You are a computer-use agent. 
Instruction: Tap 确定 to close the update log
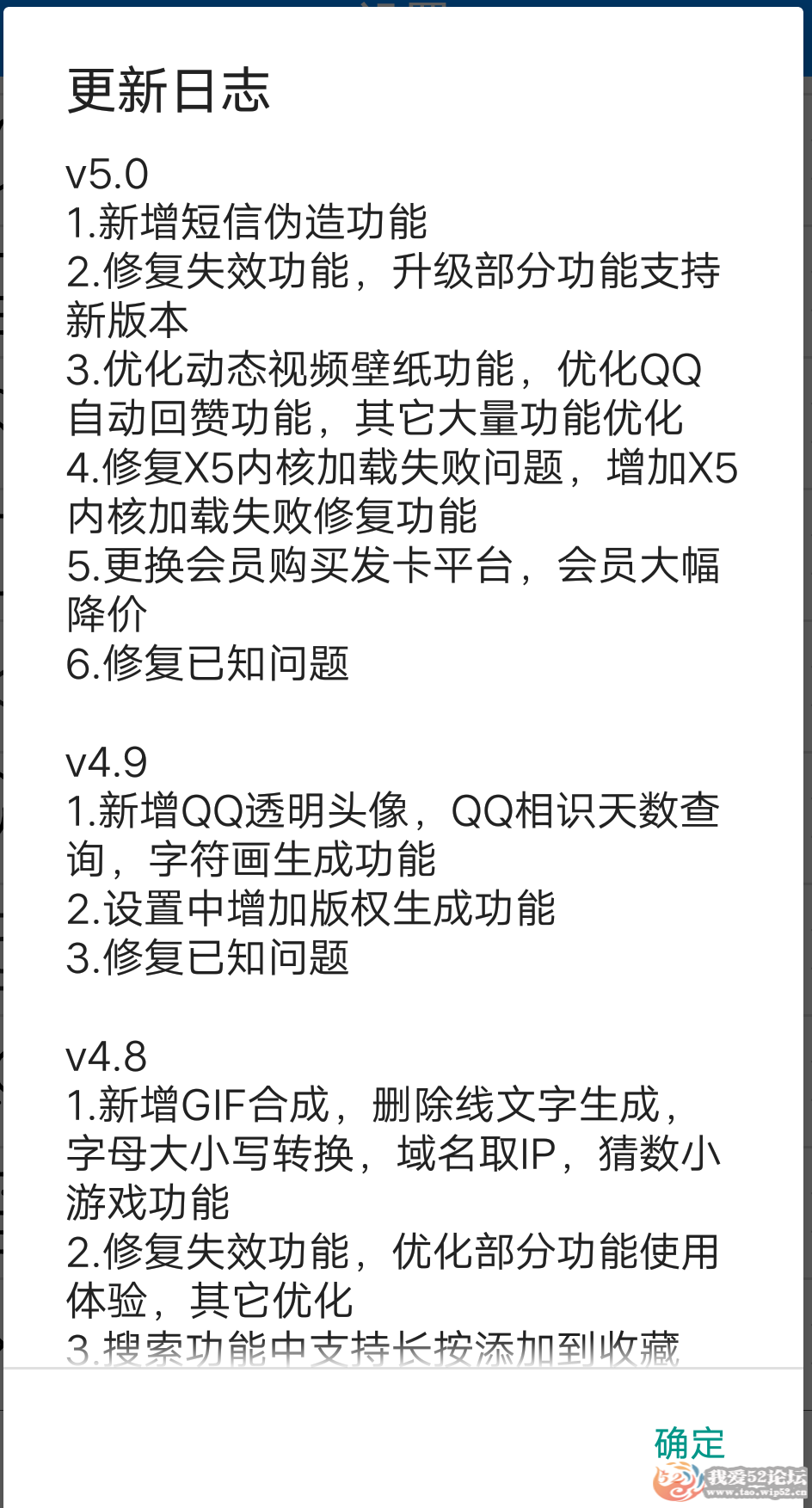point(689,1443)
